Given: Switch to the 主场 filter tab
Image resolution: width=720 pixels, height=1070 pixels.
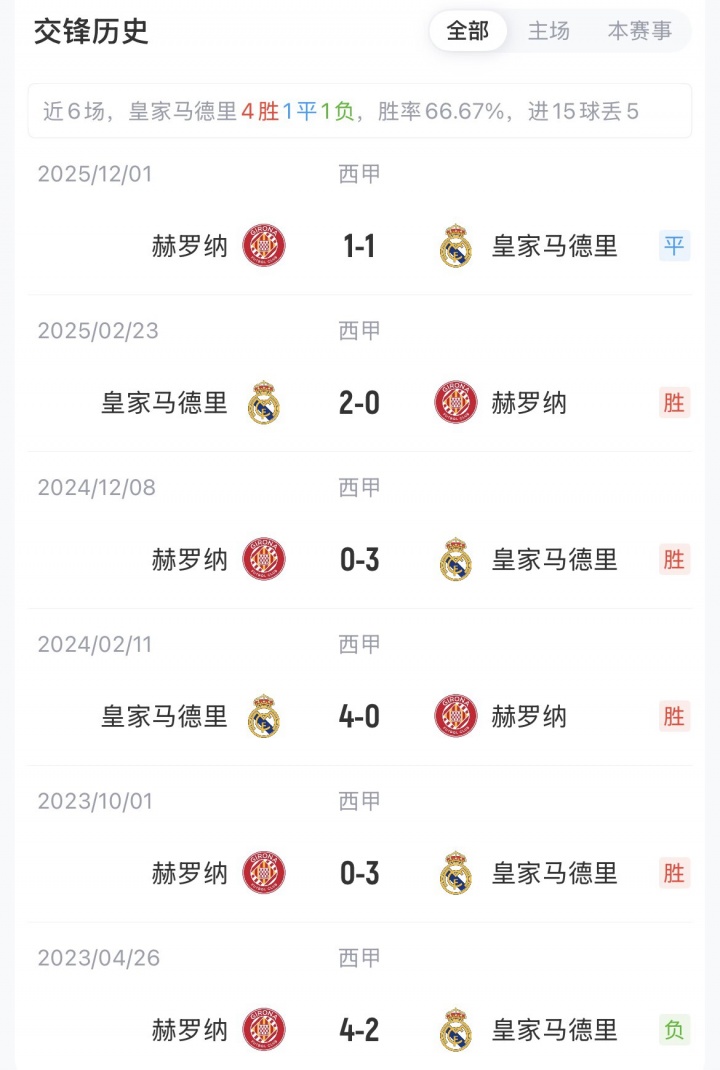Looking at the screenshot, I should tap(549, 31).
